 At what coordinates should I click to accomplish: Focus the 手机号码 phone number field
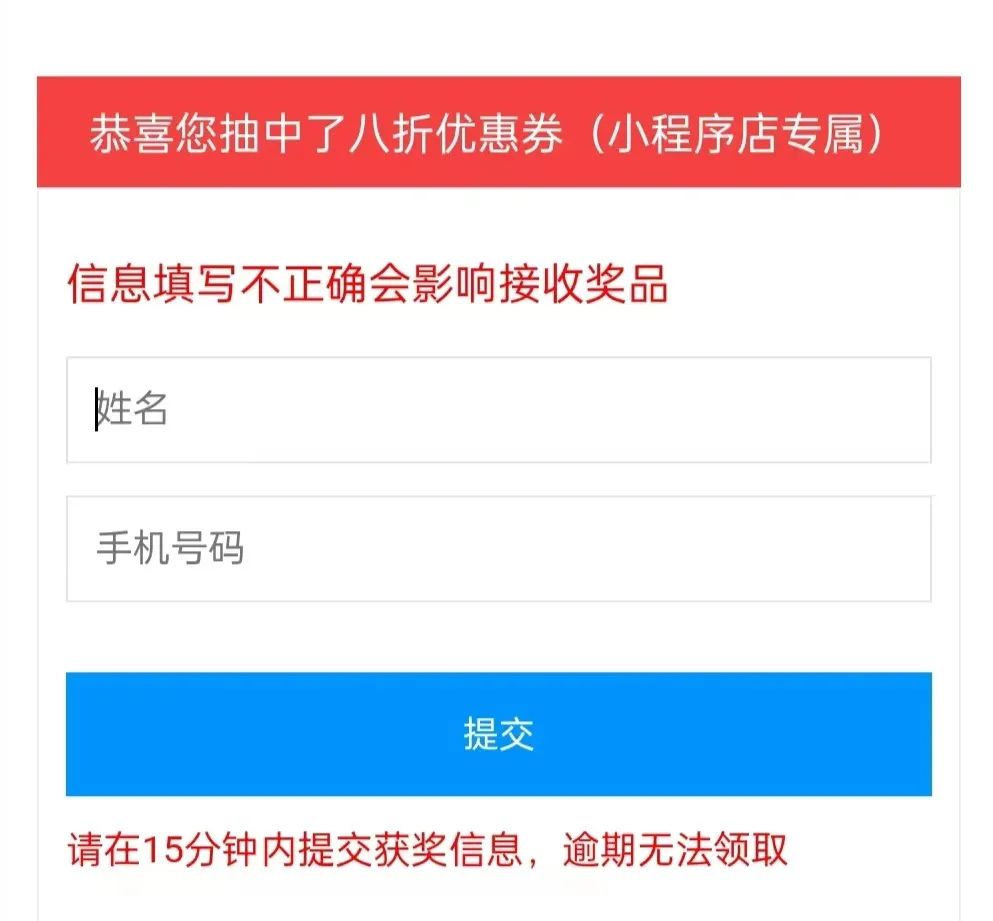point(498,549)
